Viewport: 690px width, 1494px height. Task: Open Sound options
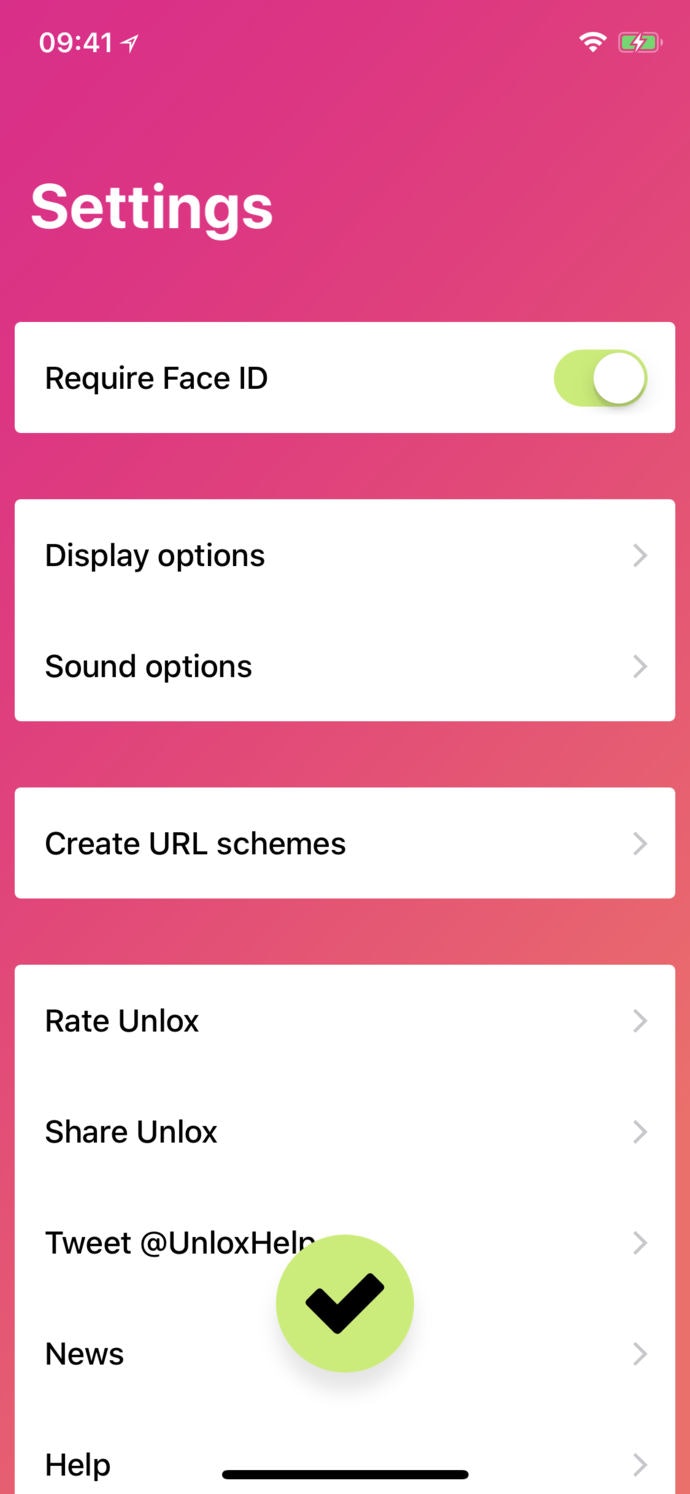tap(344, 666)
